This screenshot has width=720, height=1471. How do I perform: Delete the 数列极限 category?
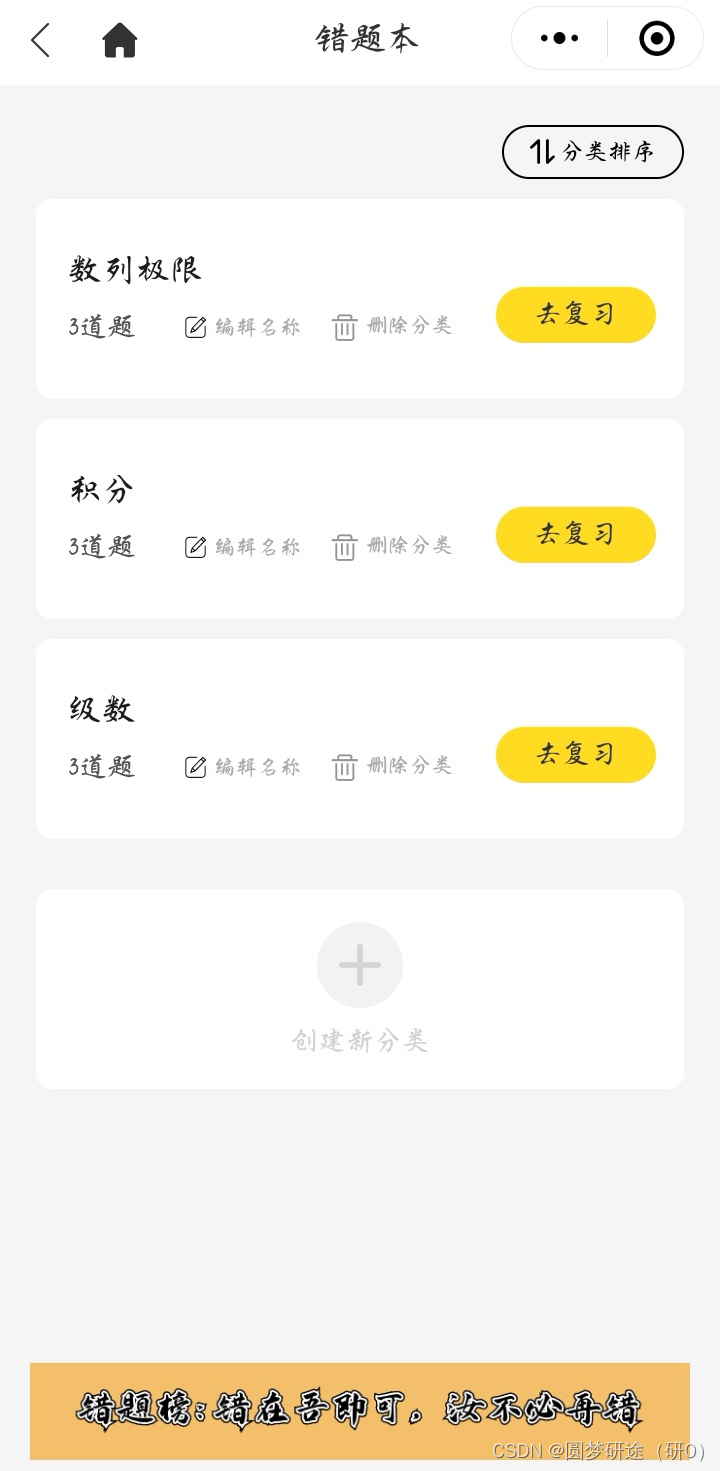[391, 326]
